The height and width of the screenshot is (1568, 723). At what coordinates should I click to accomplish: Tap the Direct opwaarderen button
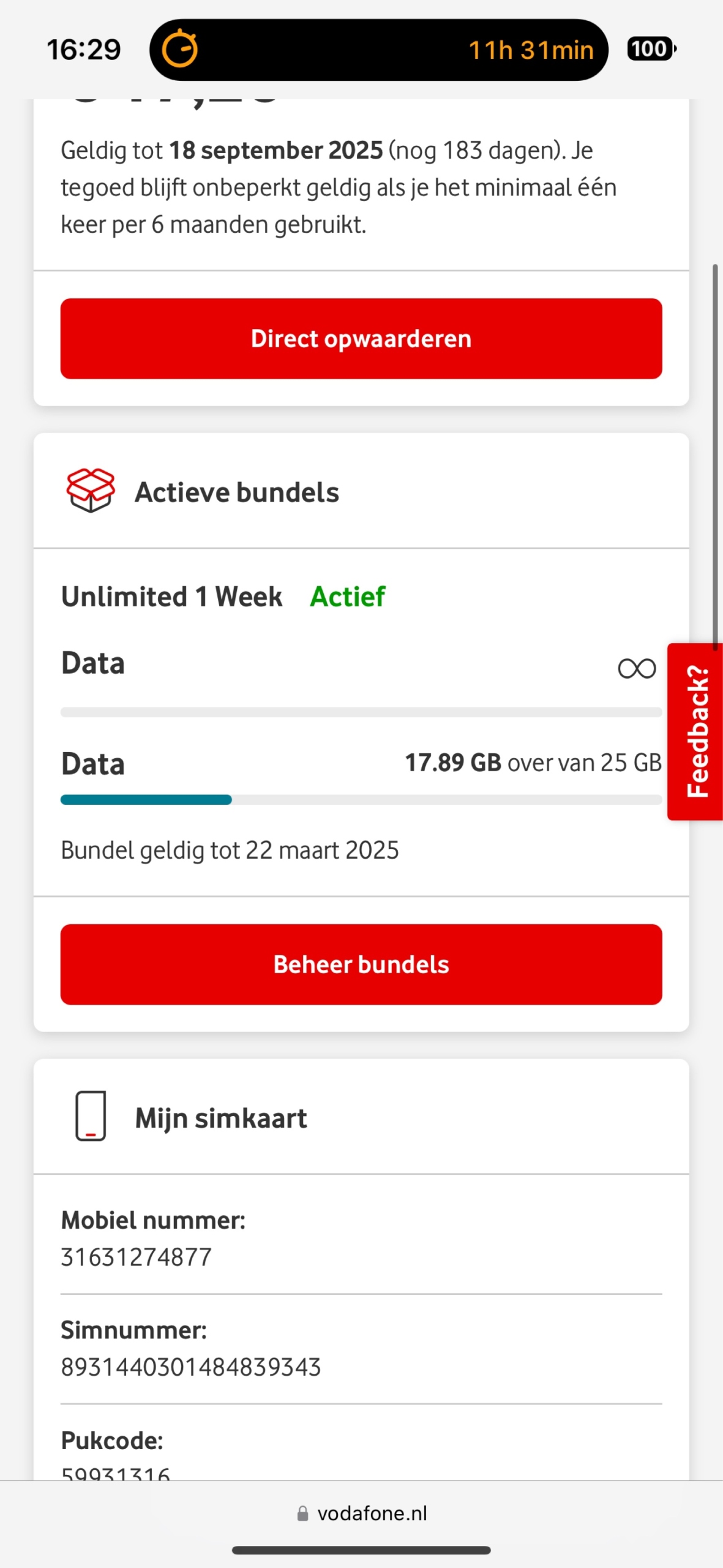tap(361, 339)
